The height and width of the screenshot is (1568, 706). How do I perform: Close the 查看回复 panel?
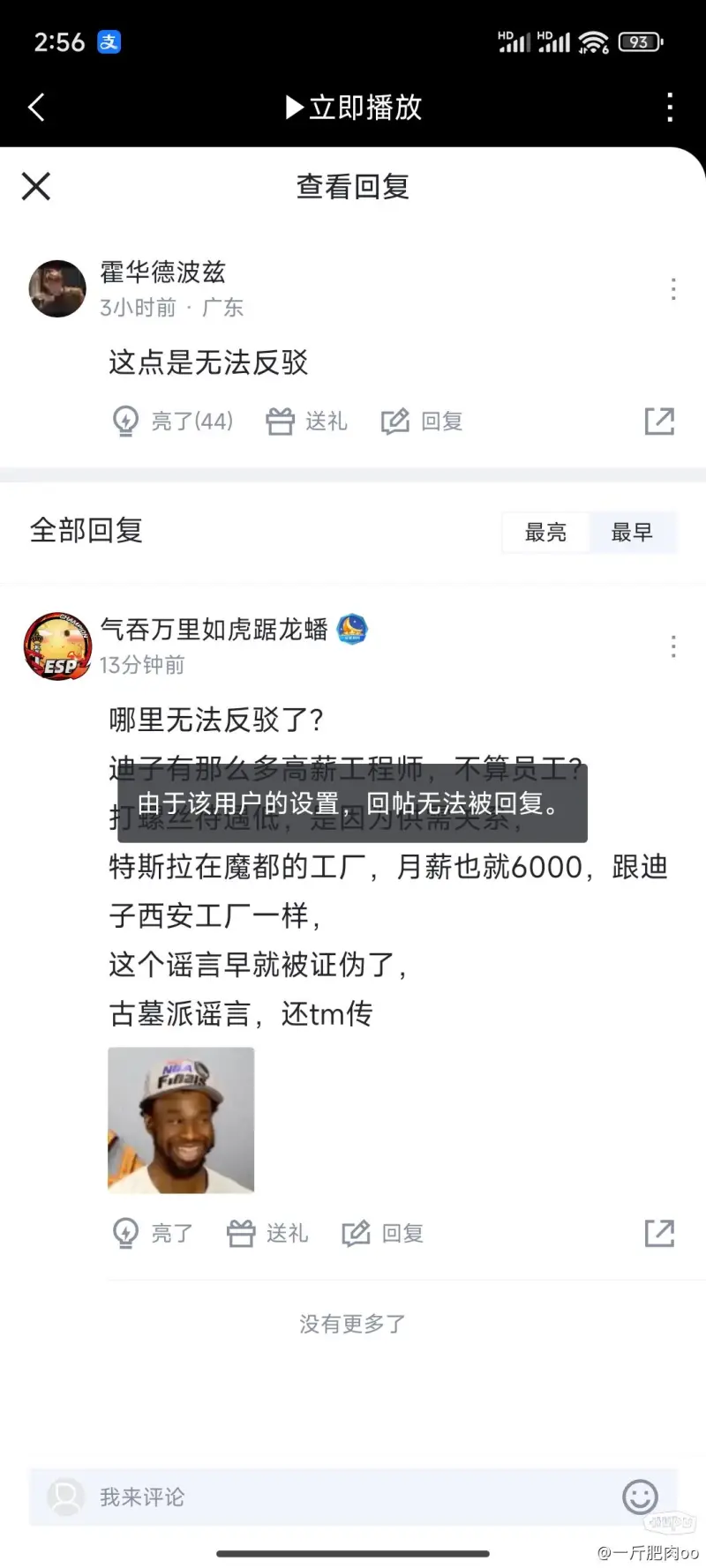pos(36,186)
